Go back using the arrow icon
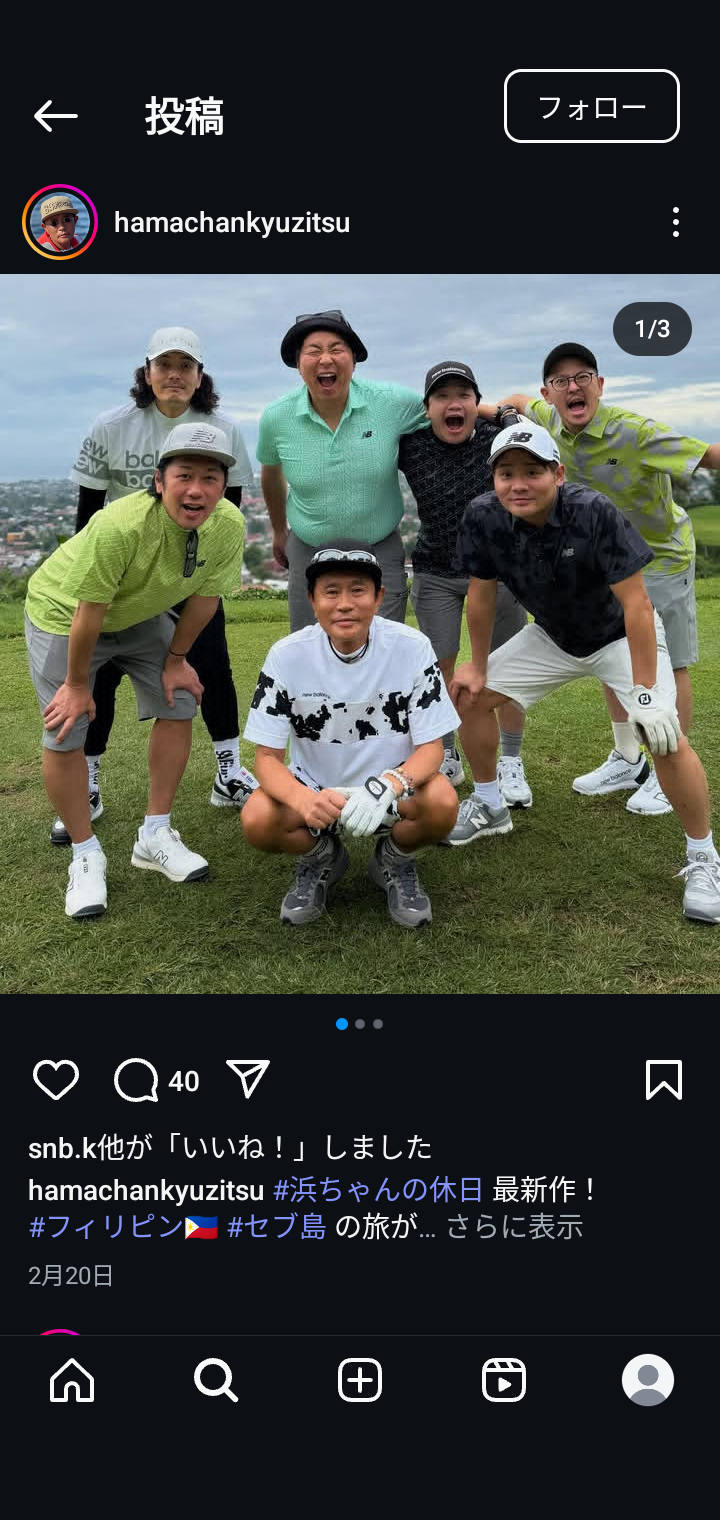The image size is (720, 1520). tap(56, 116)
